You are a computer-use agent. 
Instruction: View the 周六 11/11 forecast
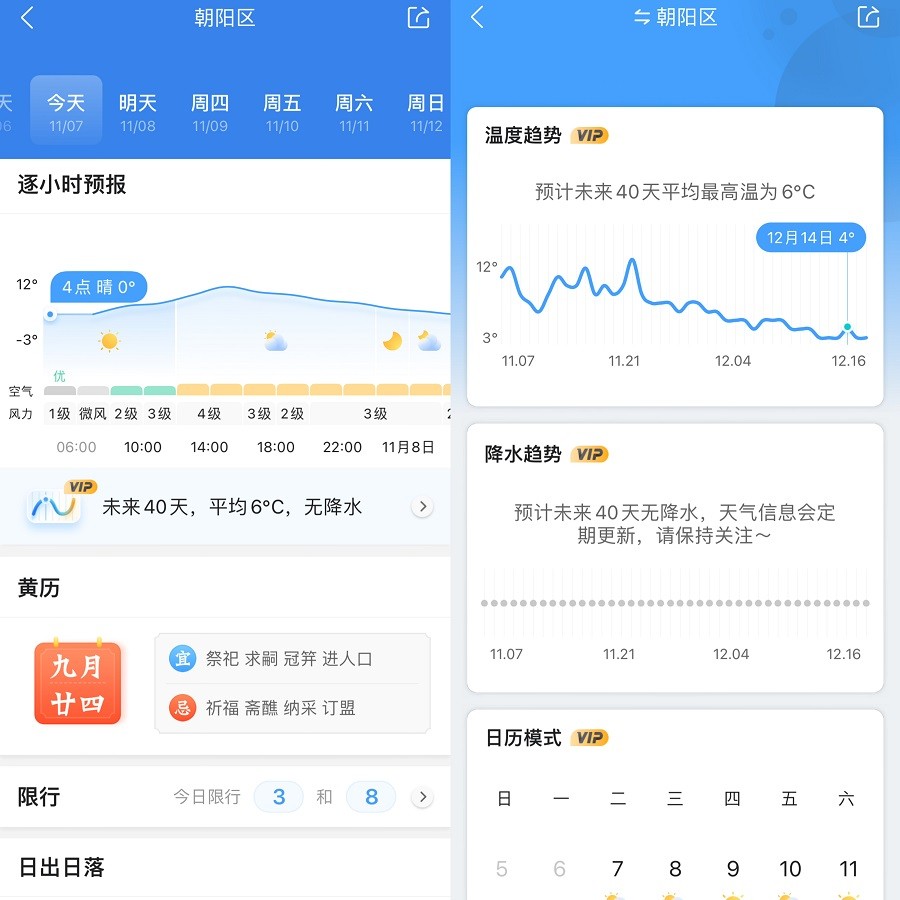click(x=354, y=111)
